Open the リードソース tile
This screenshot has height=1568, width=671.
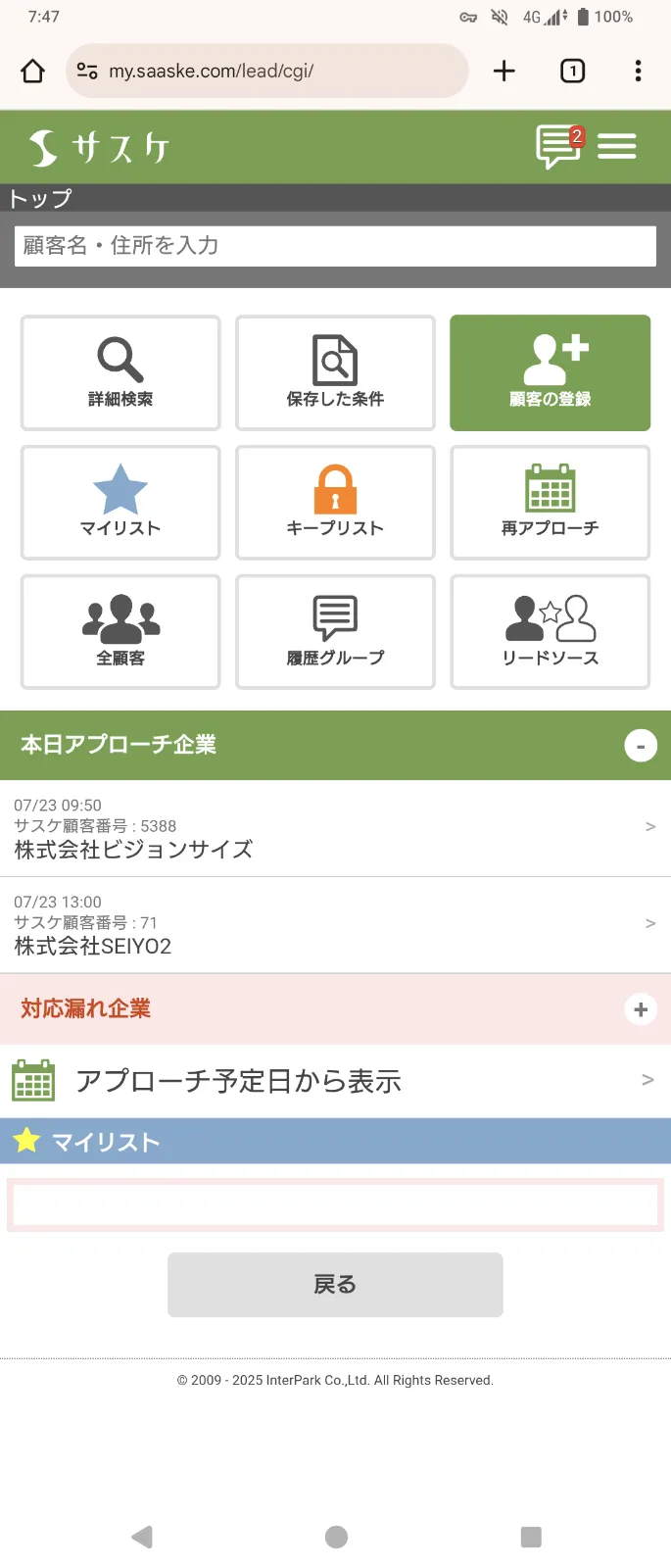pos(550,632)
